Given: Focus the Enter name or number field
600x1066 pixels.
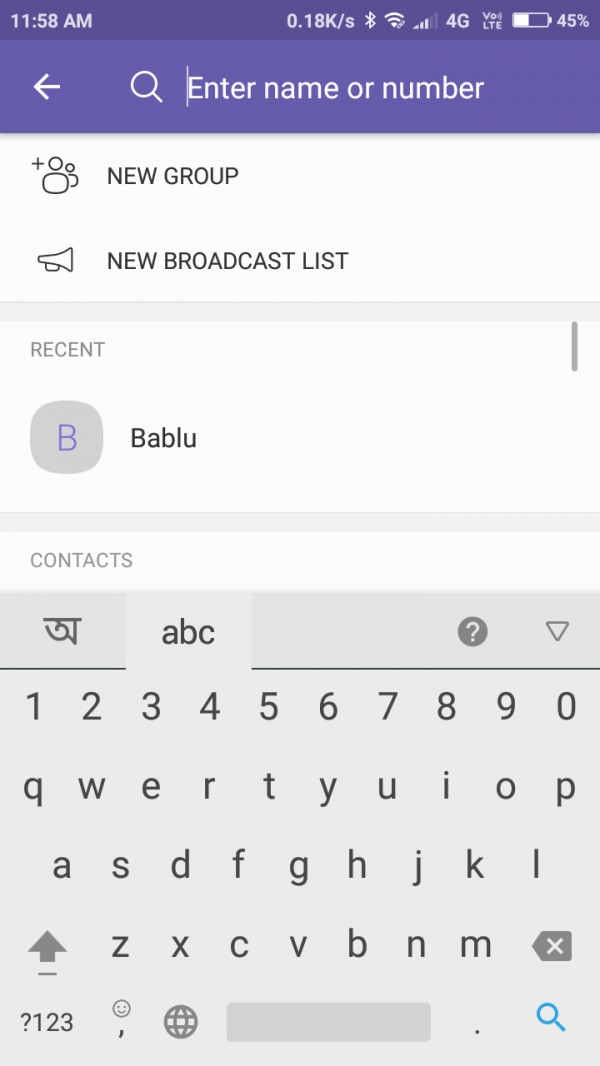Looking at the screenshot, I should (x=335, y=88).
